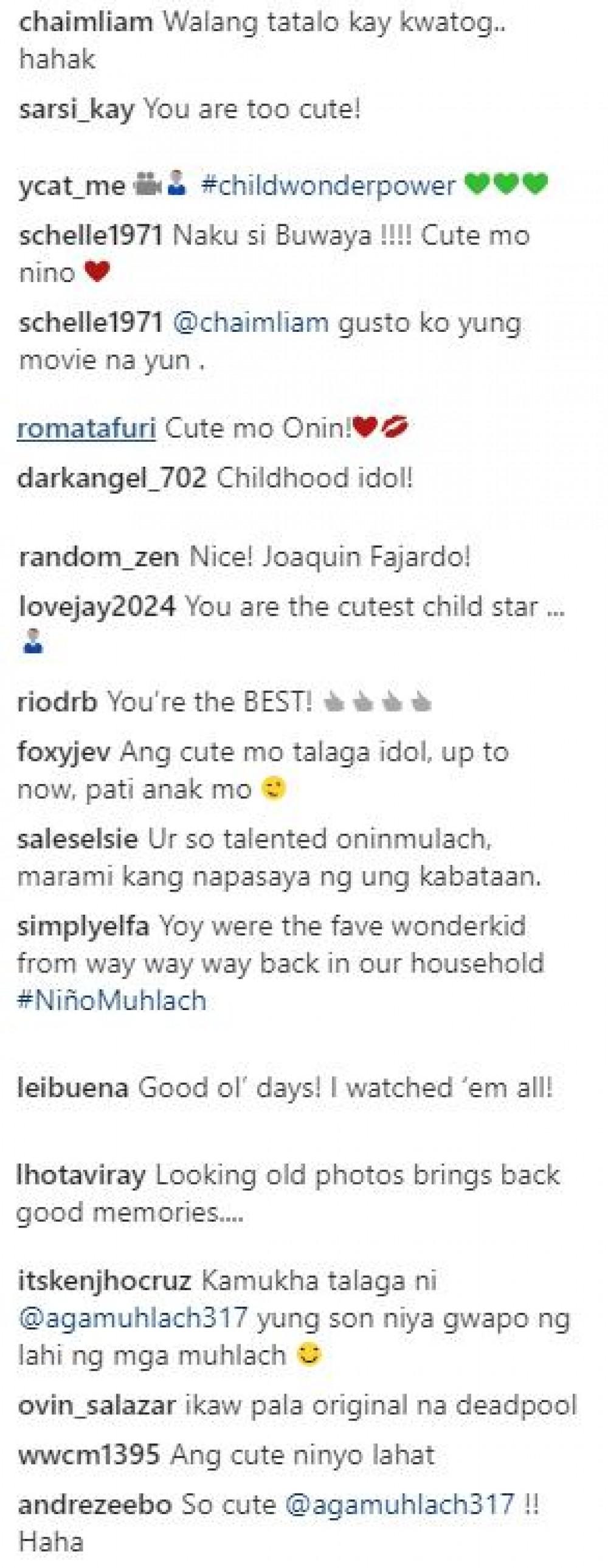Open random_zen's profile

coord(98,557)
